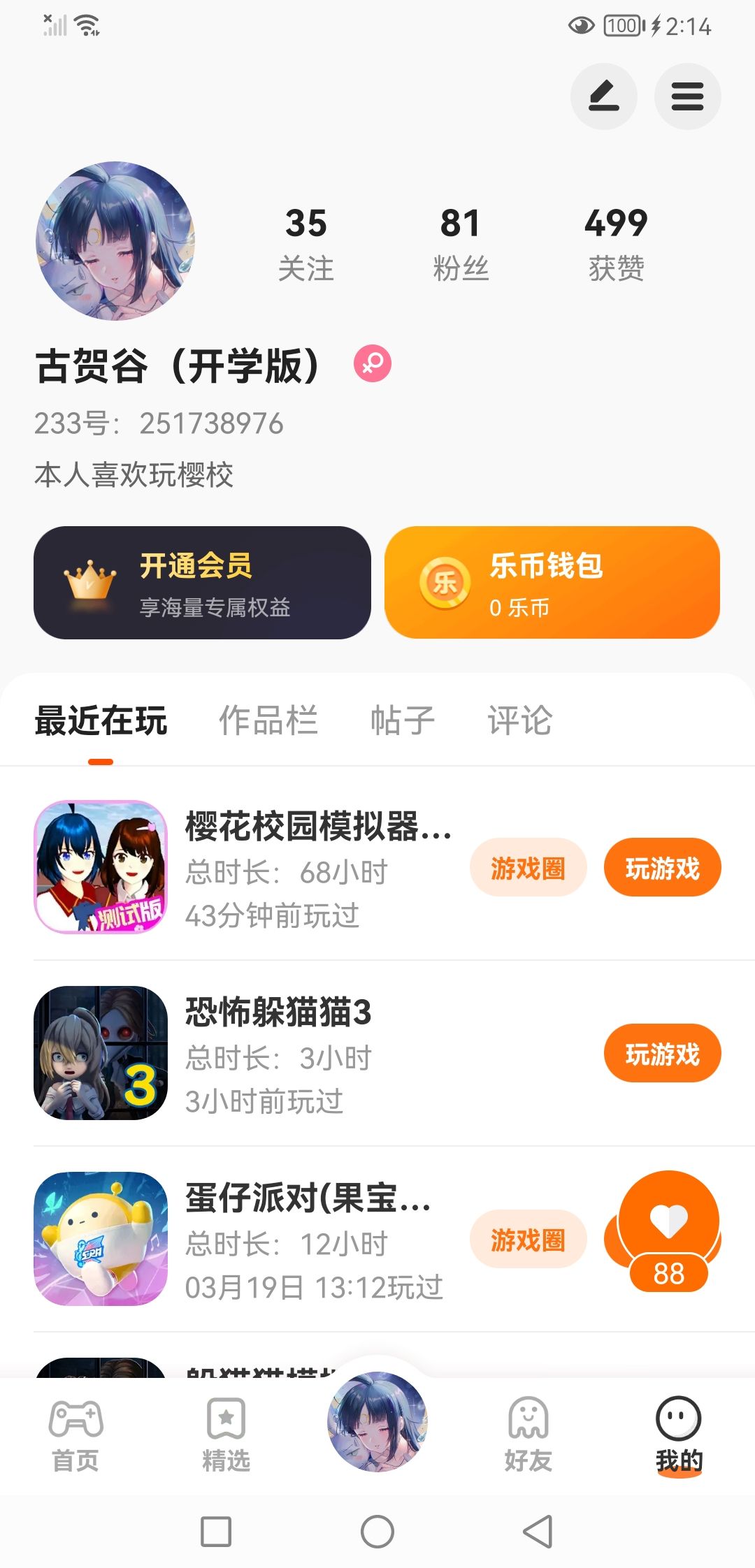Open the 开通会员 membership card
The image size is (755, 1568).
coord(202,583)
